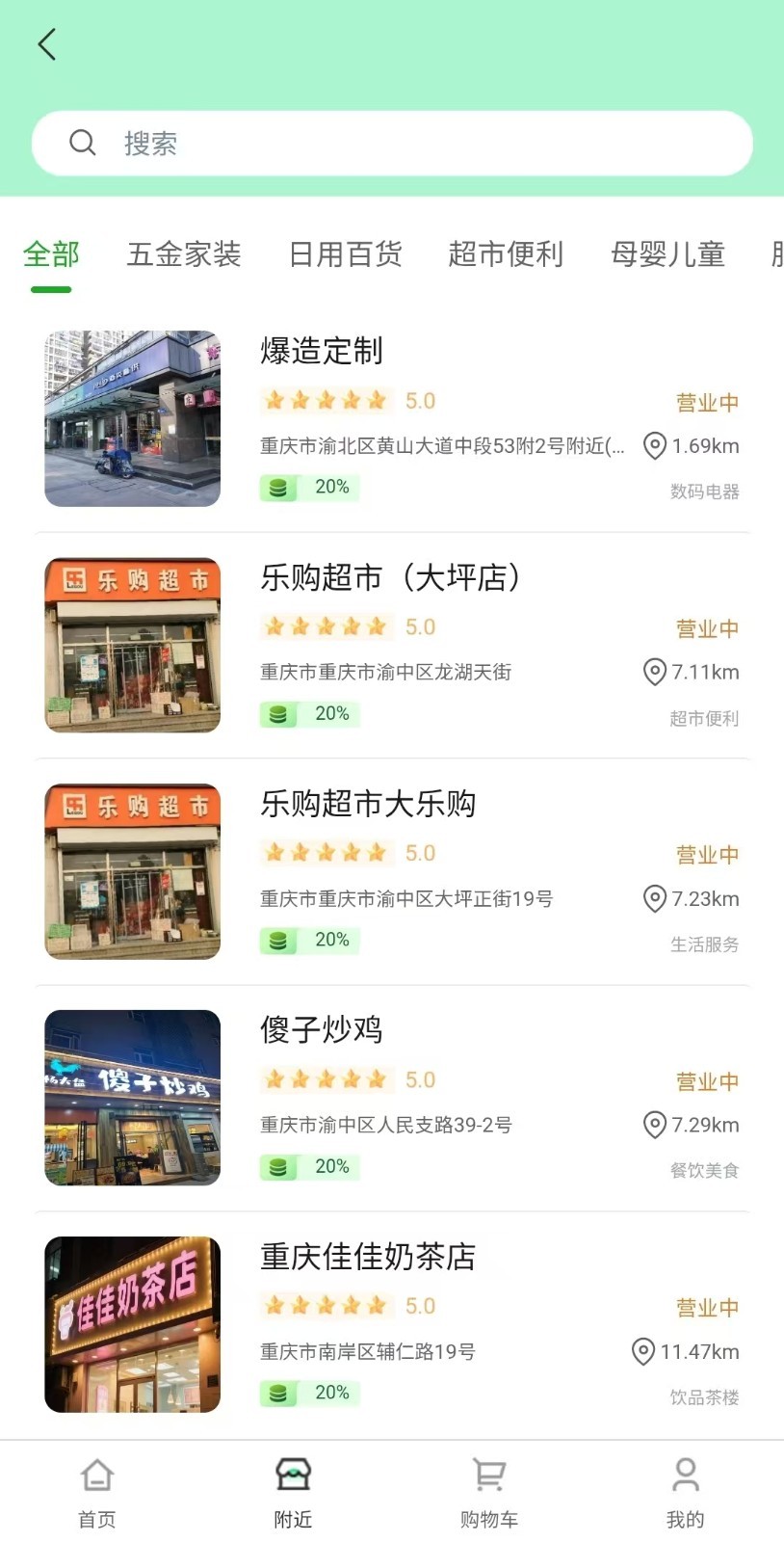The height and width of the screenshot is (1542, 784).
Task: Tap the location pin beside 11.47km
Action: tap(642, 1352)
